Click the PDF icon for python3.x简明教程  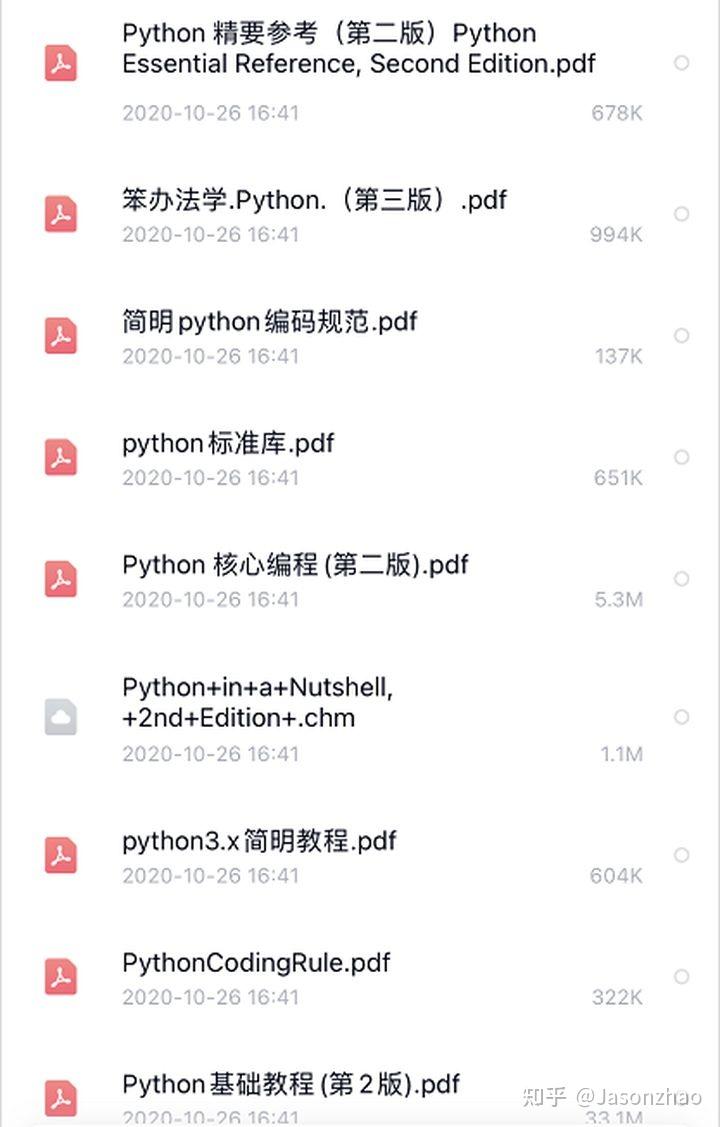coord(59,856)
